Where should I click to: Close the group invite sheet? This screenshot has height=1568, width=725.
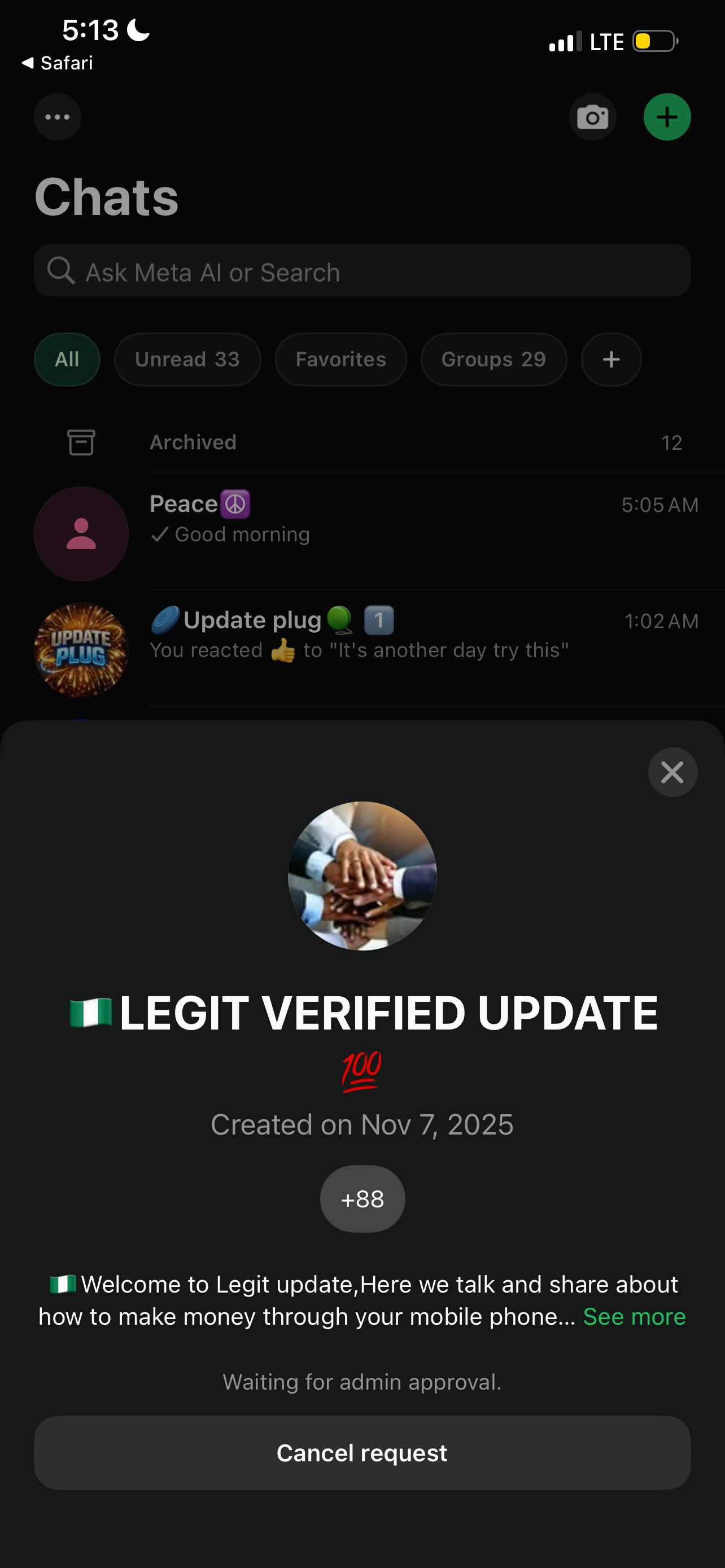coord(672,772)
